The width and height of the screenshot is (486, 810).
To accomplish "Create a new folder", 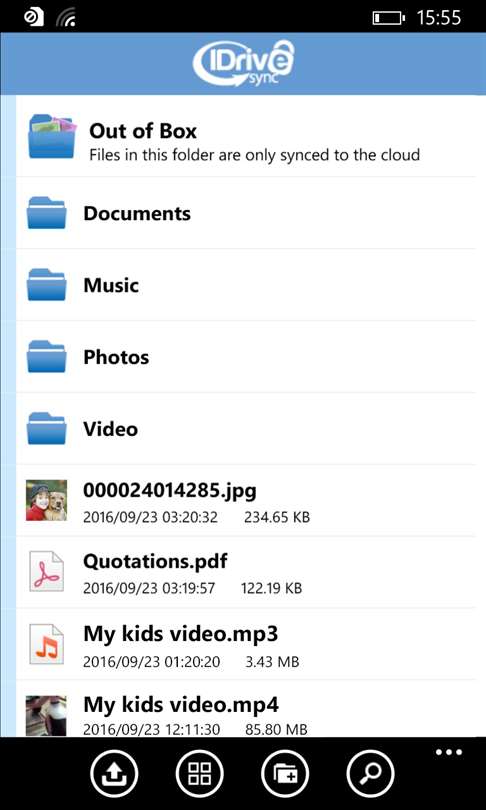I will 285,773.
